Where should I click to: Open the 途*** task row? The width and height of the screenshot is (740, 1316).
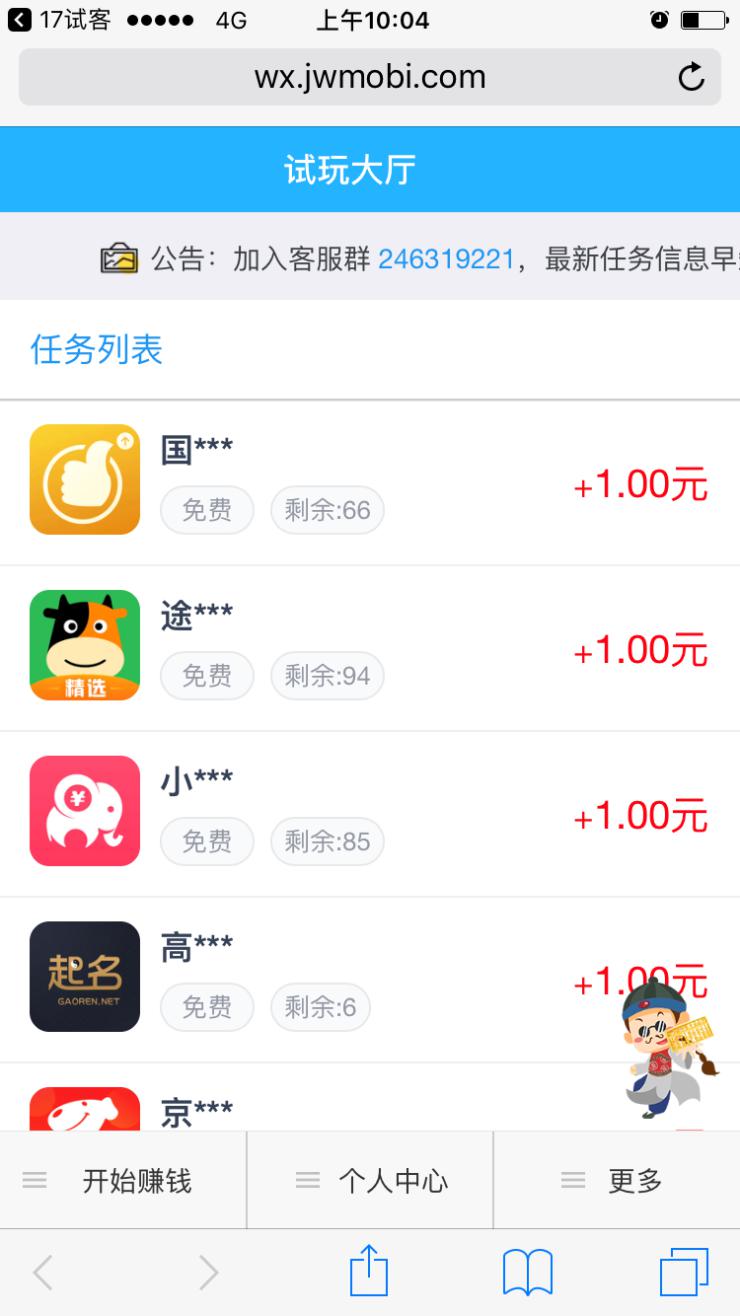(369, 647)
